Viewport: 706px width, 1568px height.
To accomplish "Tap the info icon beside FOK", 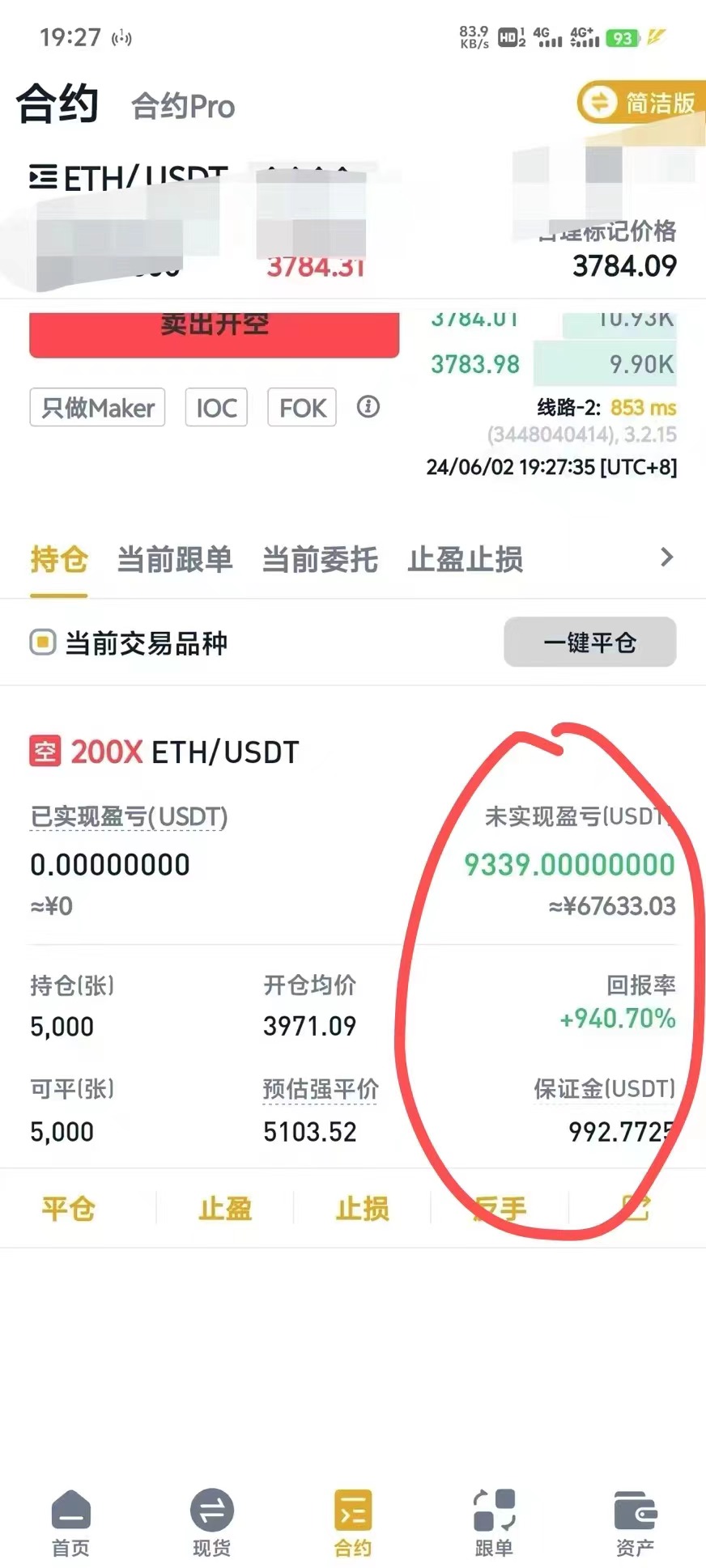I will 368,408.
